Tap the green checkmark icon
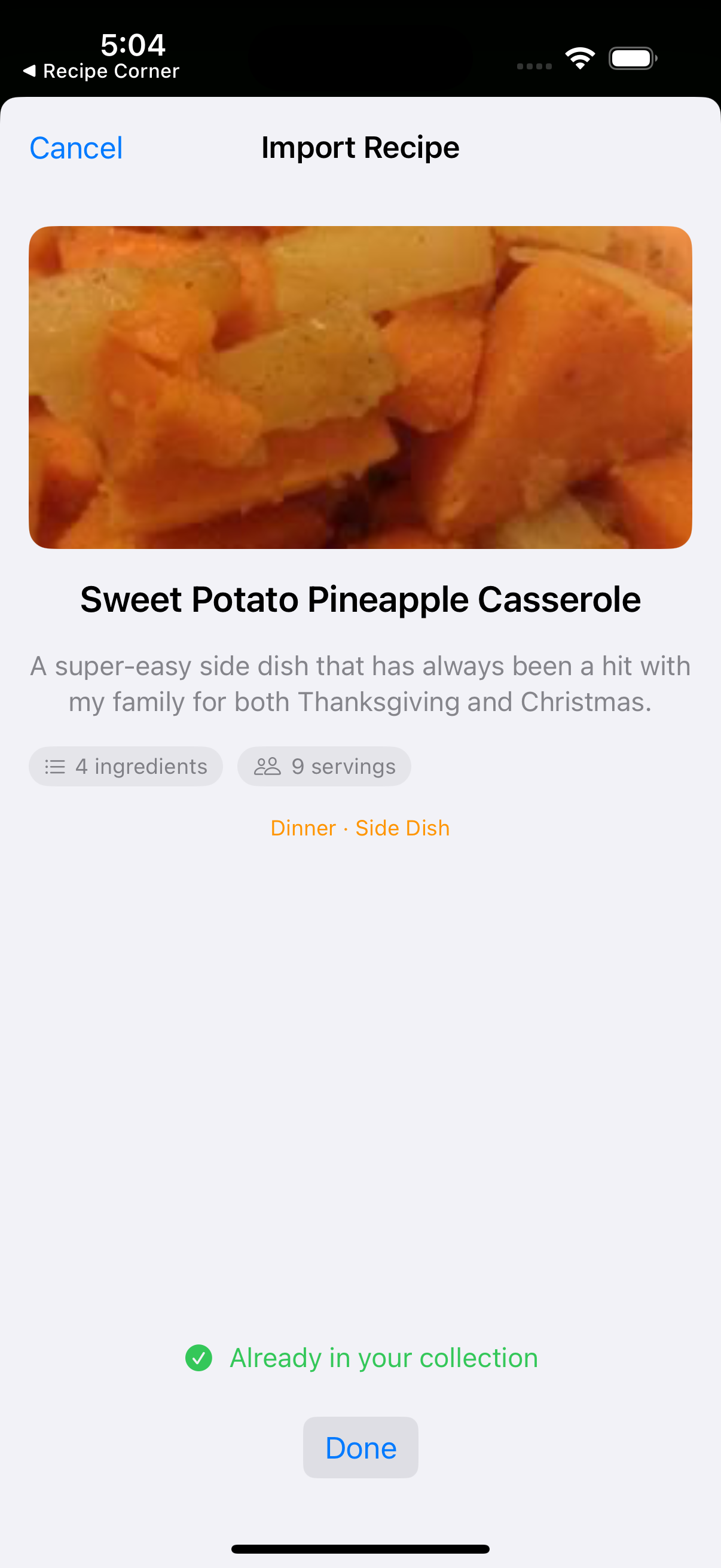 tap(200, 1357)
